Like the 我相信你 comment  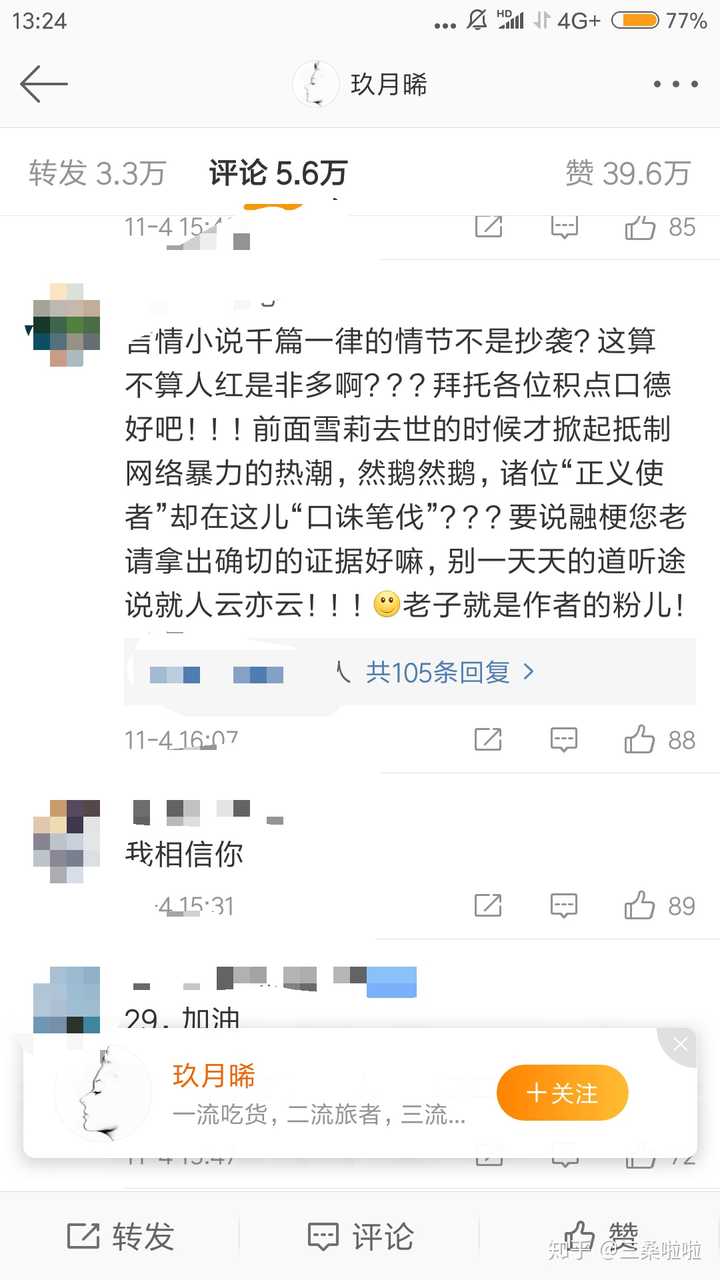[659, 906]
